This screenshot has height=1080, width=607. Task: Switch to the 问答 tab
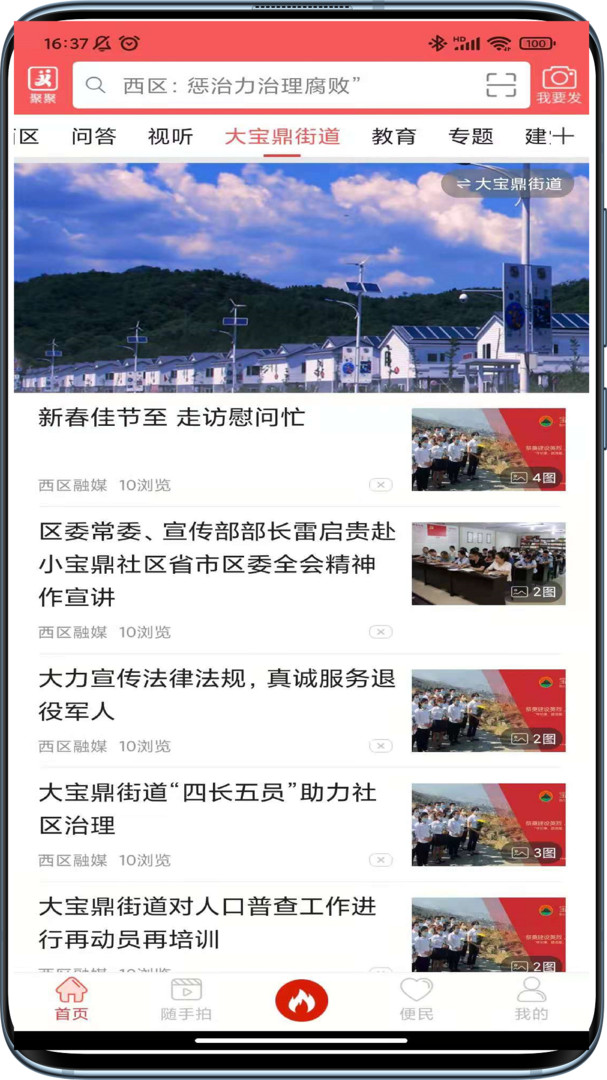(94, 136)
